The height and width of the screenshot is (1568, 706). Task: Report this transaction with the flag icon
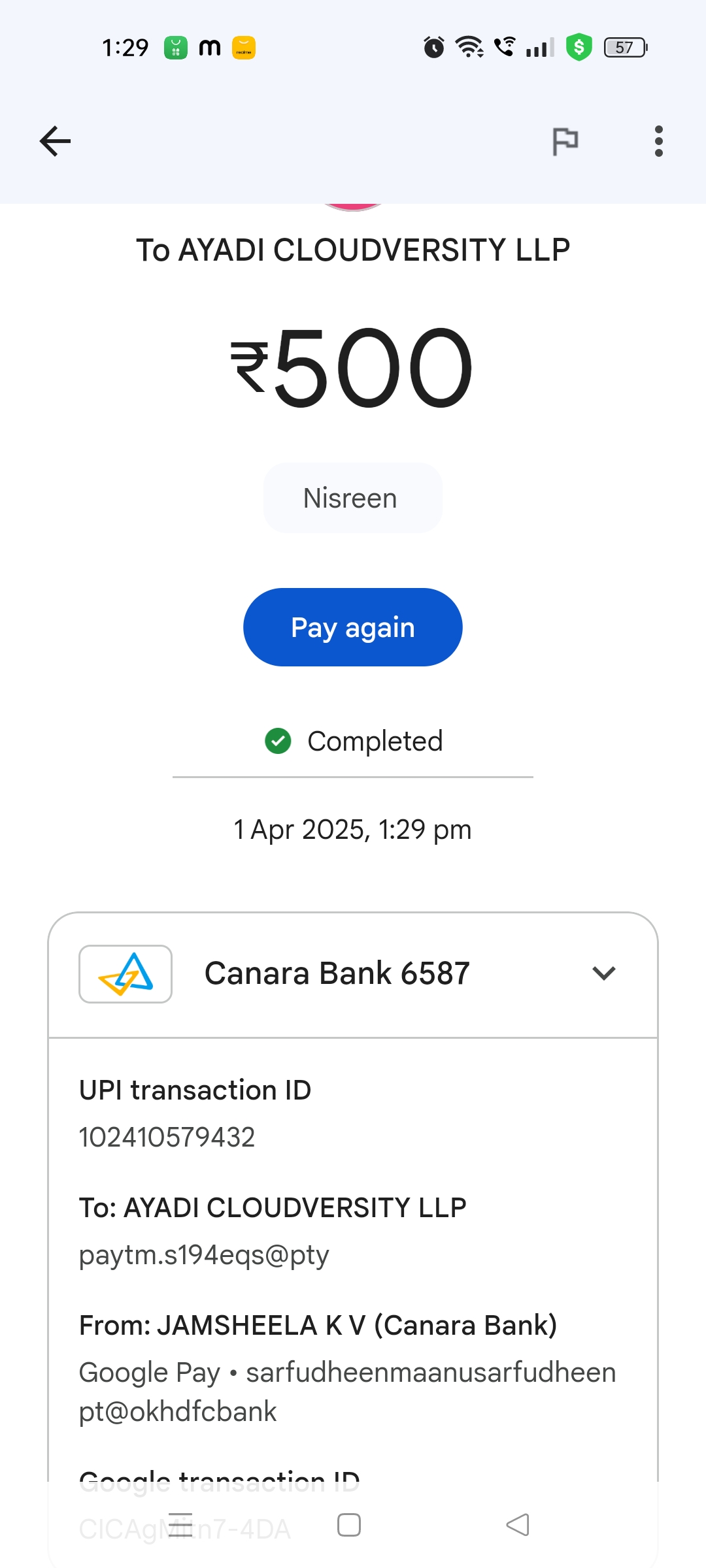click(565, 141)
